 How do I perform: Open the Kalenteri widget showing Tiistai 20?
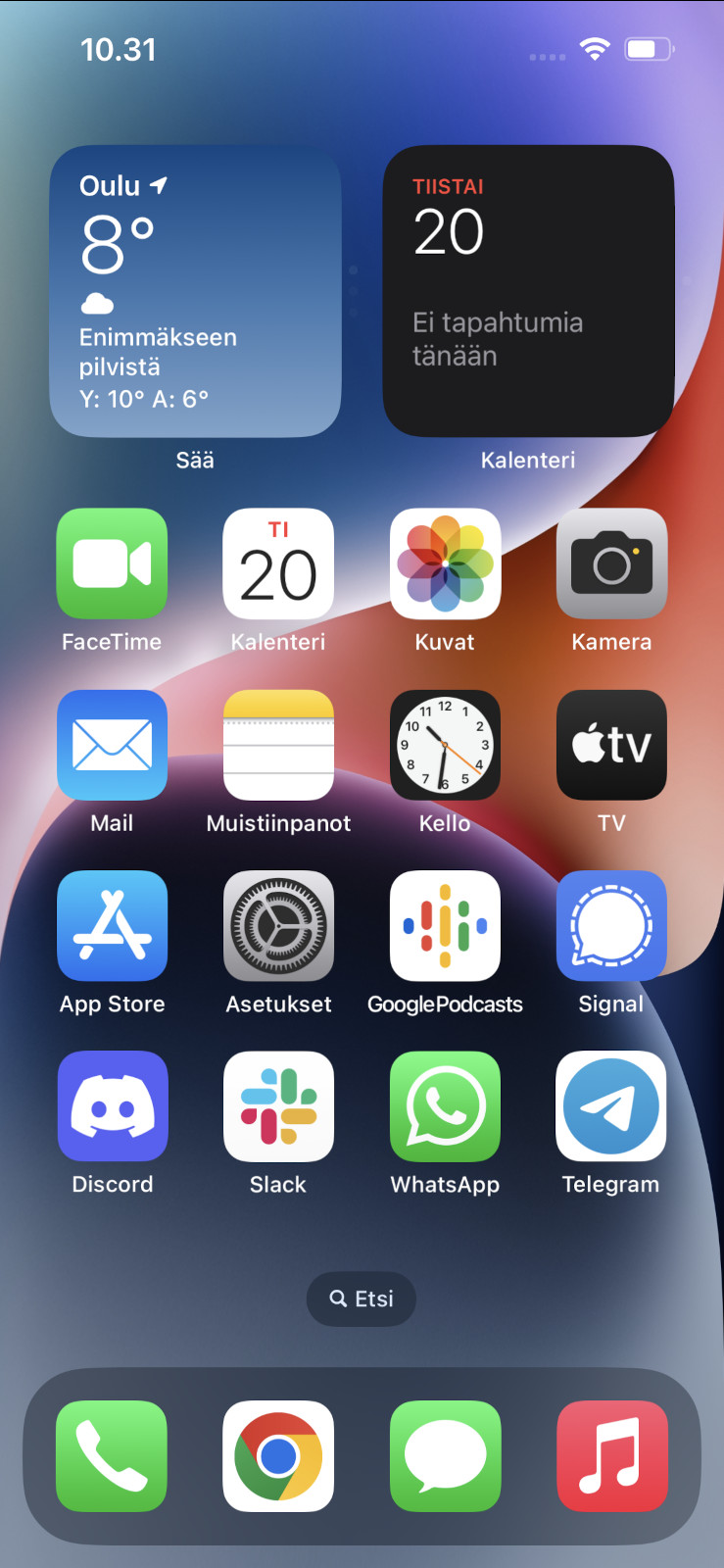point(528,291)
